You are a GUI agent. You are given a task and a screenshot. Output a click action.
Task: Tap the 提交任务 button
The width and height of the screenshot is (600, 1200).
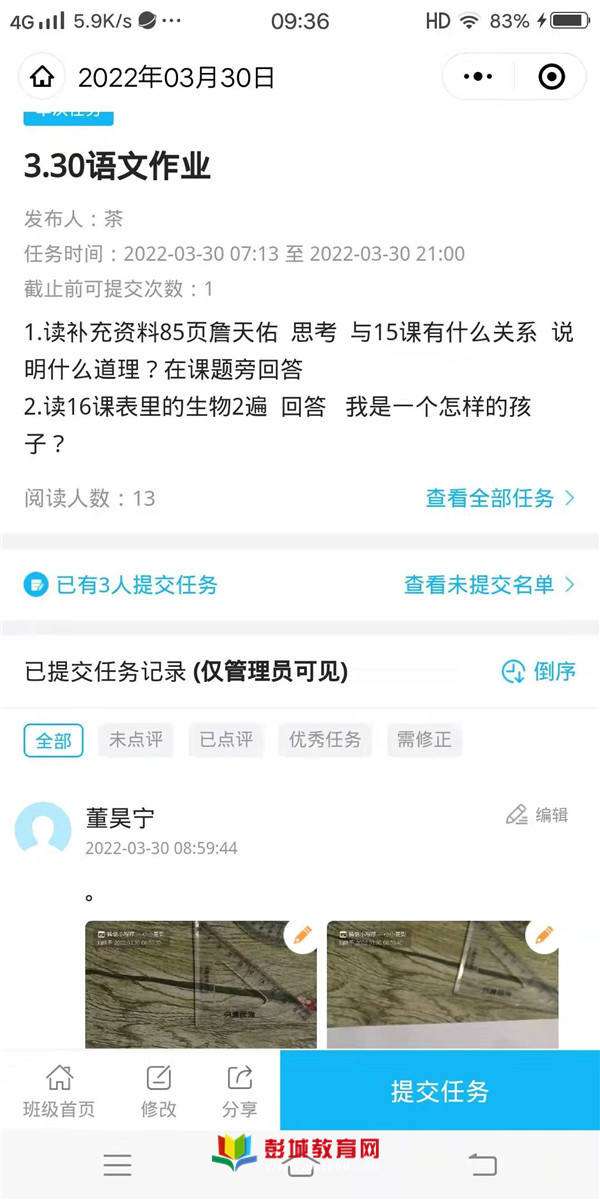point(440,1090)
